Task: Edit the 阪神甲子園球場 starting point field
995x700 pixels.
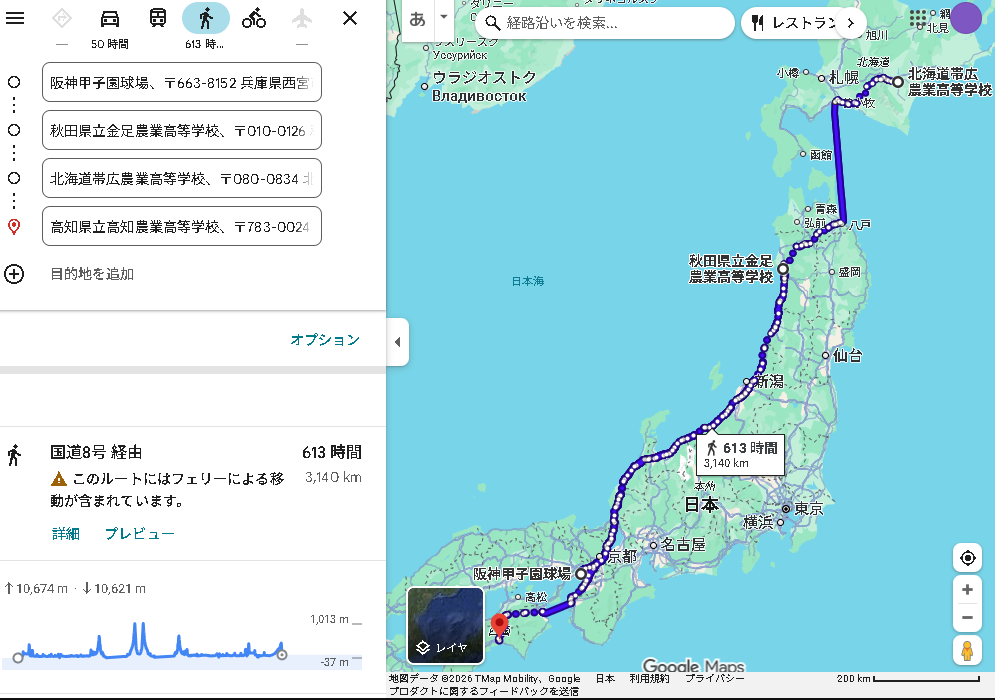Action: click(181, 82)
